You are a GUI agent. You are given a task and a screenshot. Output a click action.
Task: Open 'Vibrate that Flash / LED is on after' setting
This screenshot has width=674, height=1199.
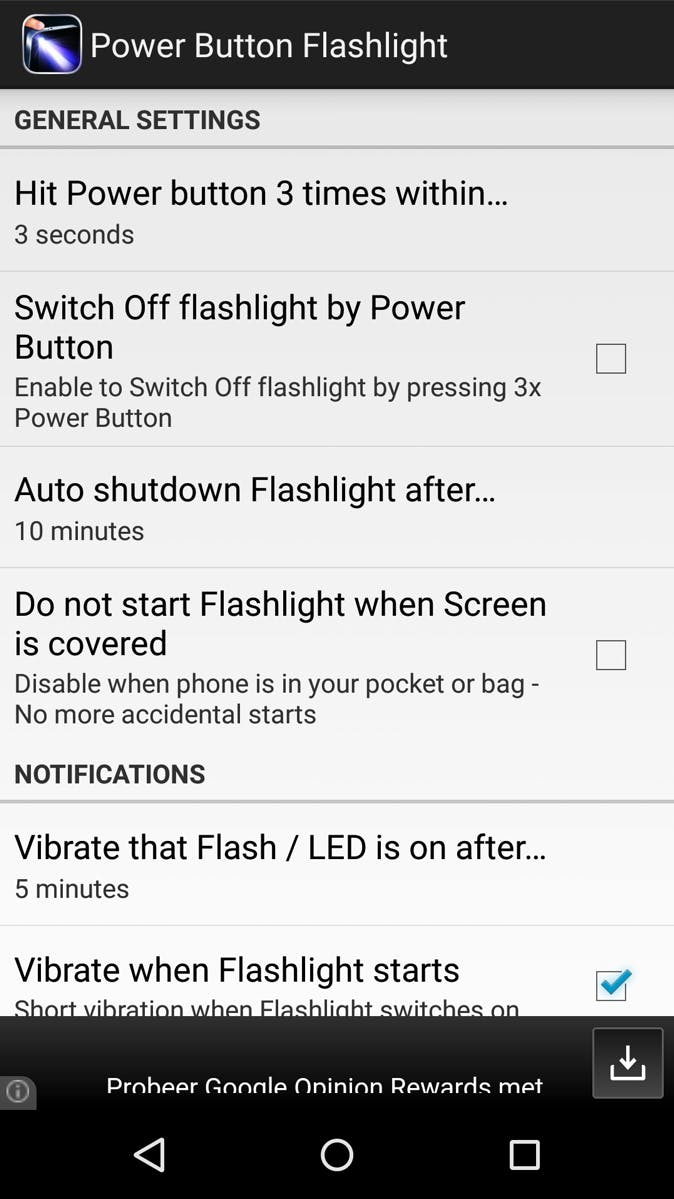point(280,864)
